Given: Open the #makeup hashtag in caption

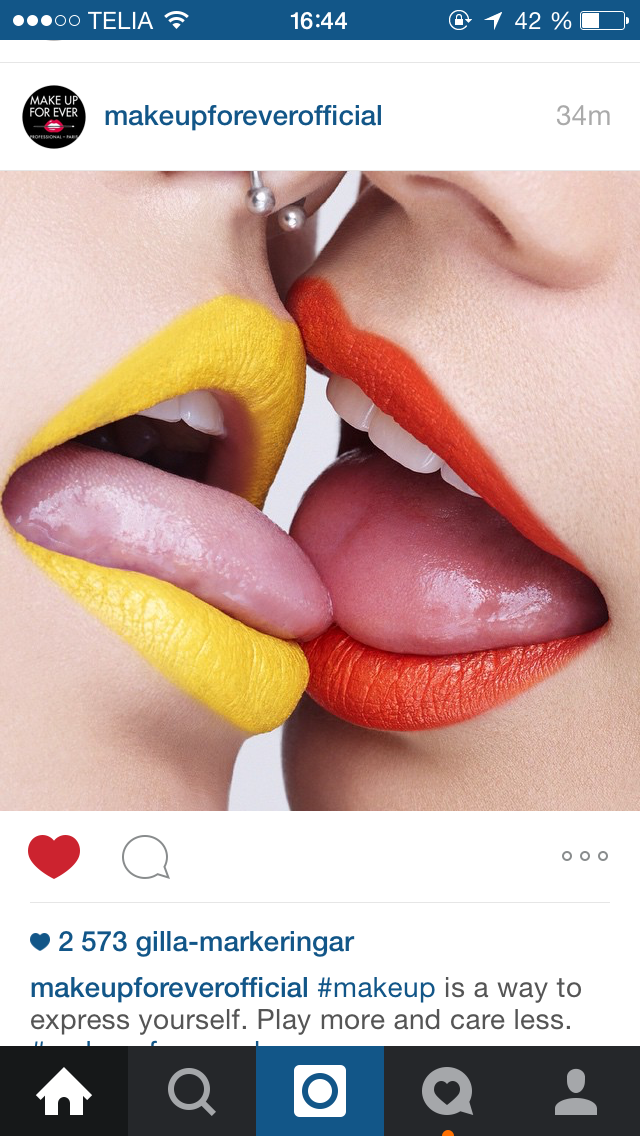Looking at the screenshot, I should tap(376, 988).
